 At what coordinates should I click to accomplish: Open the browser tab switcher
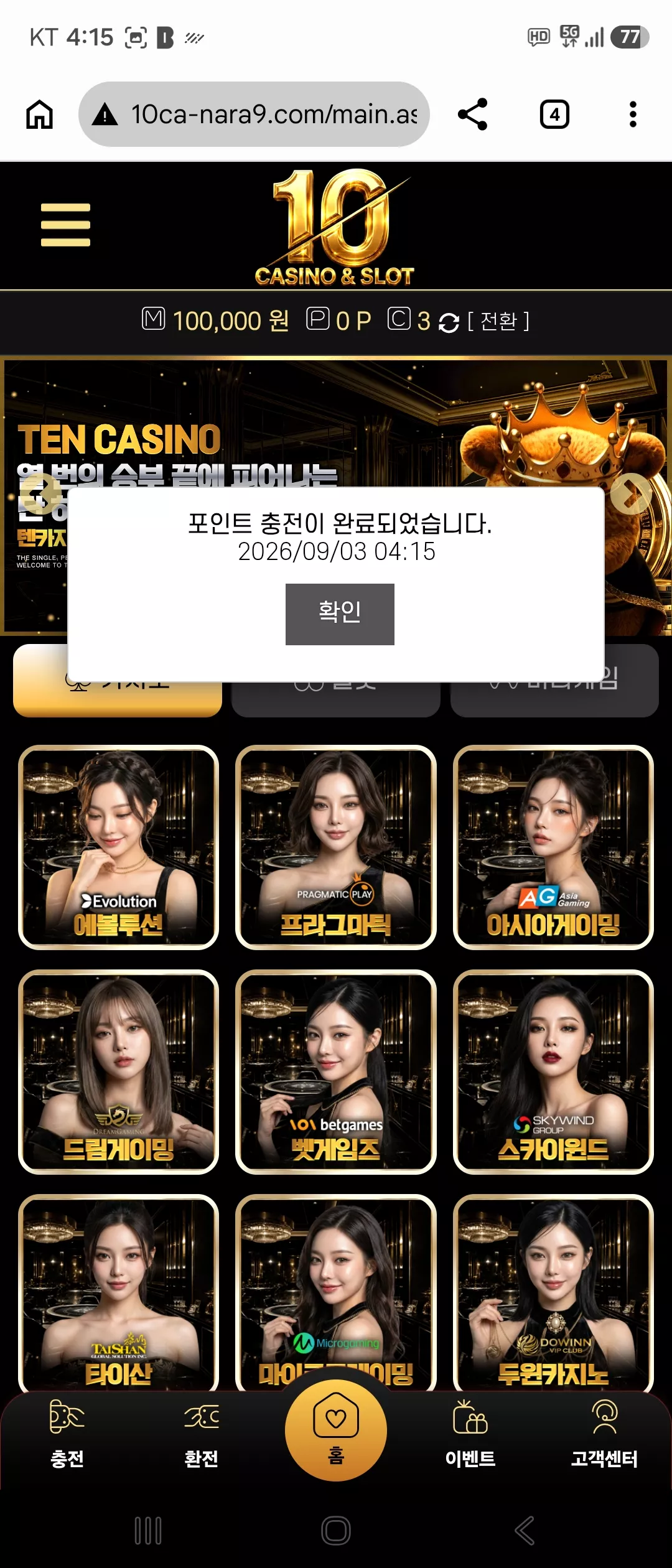point(554,114)
